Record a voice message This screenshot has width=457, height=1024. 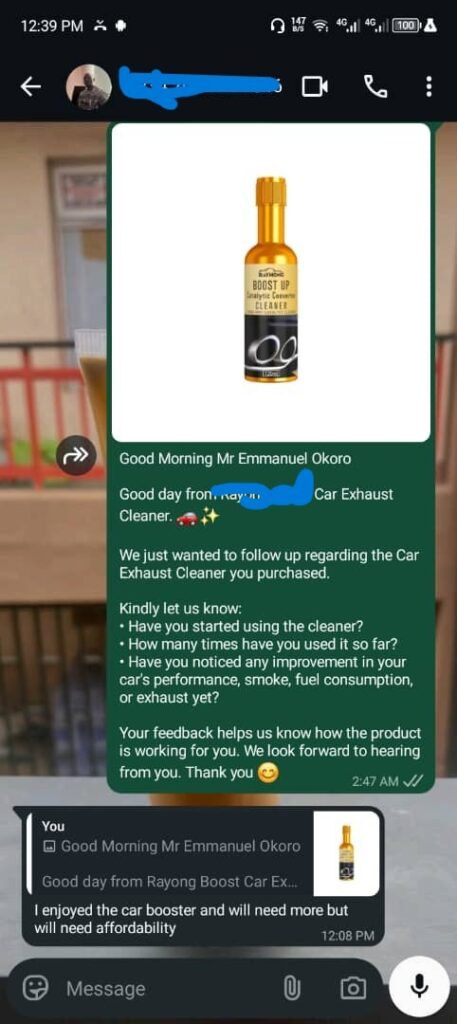point(419,986)
